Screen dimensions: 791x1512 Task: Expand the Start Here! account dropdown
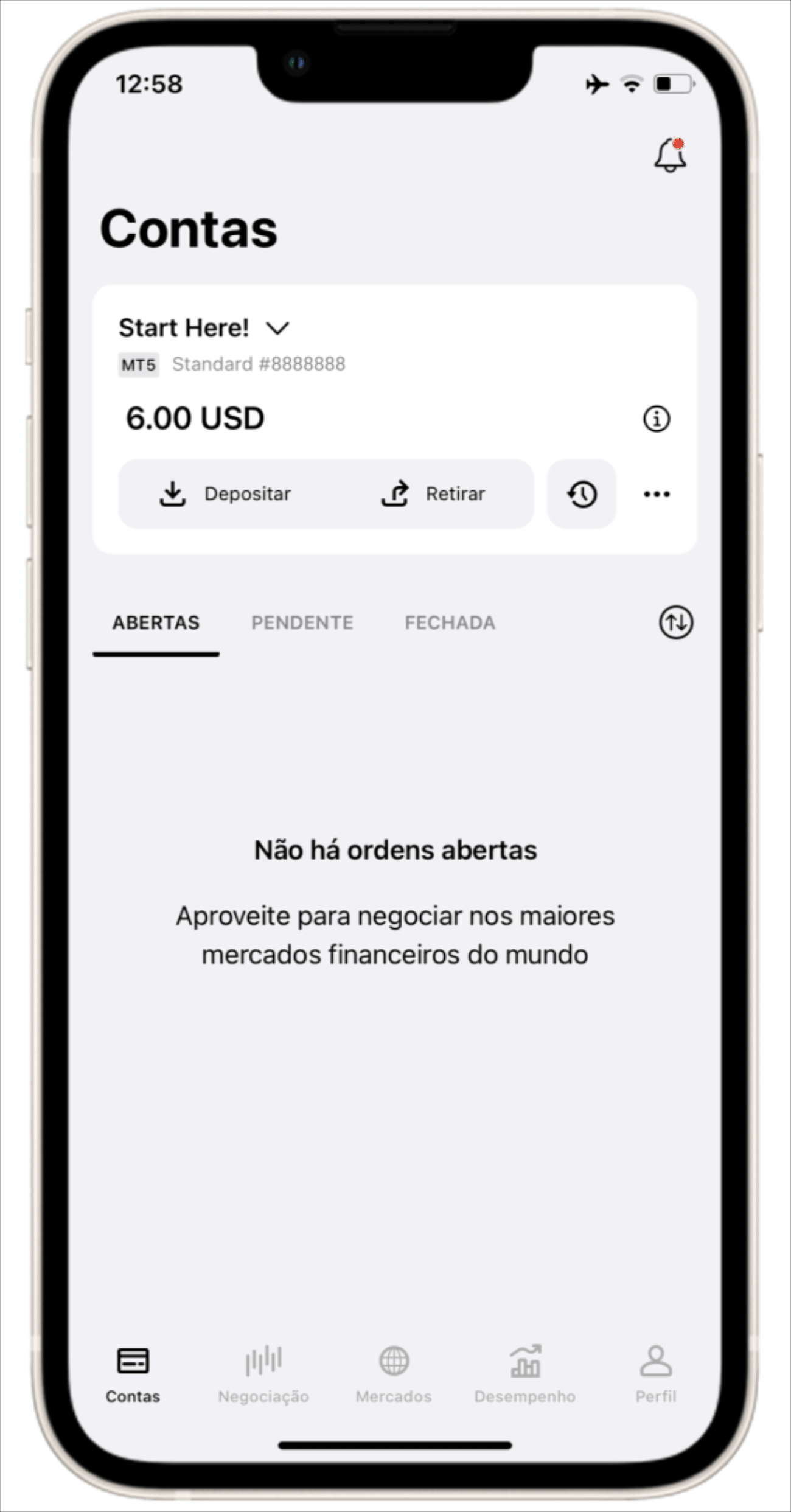click(277, 329)
